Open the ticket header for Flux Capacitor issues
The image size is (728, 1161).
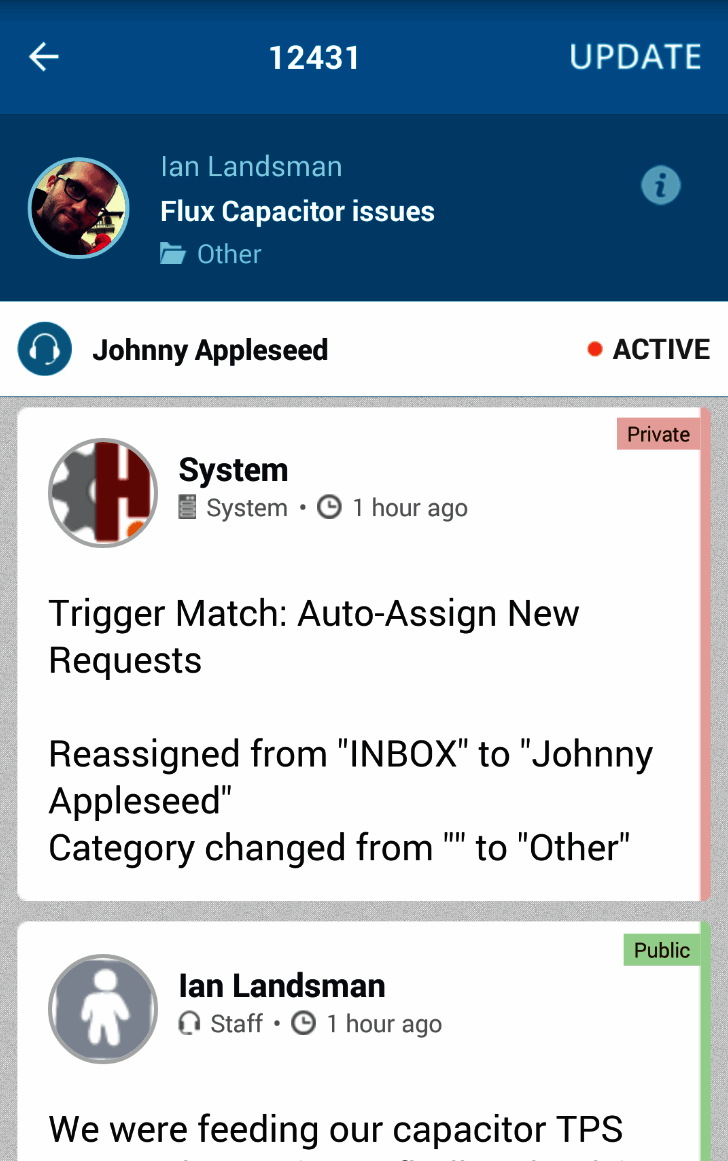click(297, 211)
